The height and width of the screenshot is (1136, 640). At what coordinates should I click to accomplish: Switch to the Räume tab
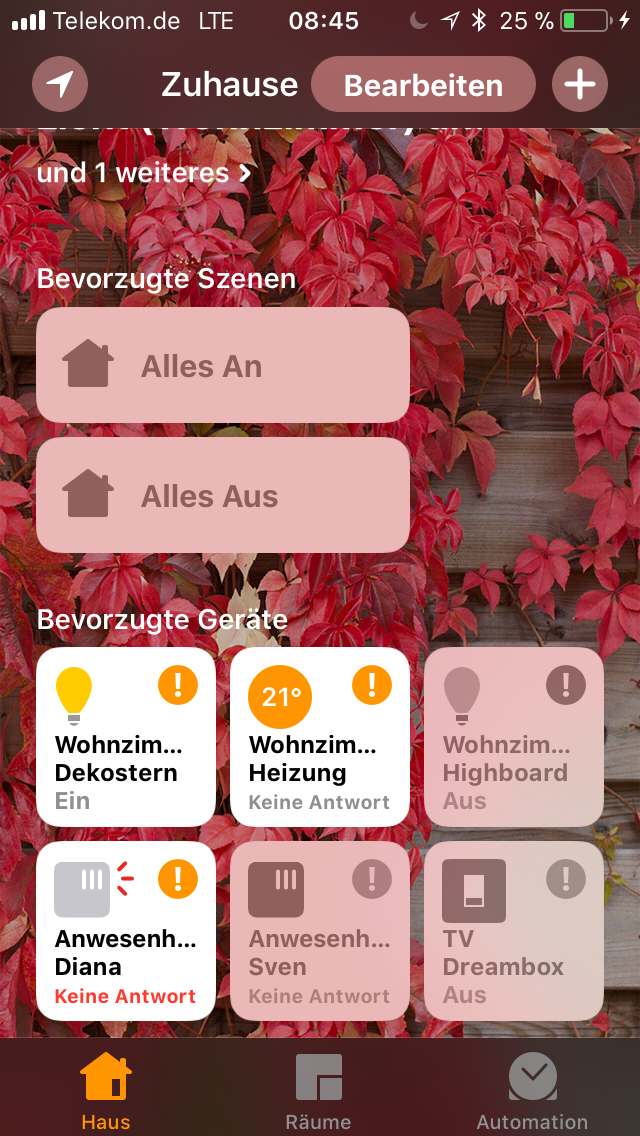319,1091
